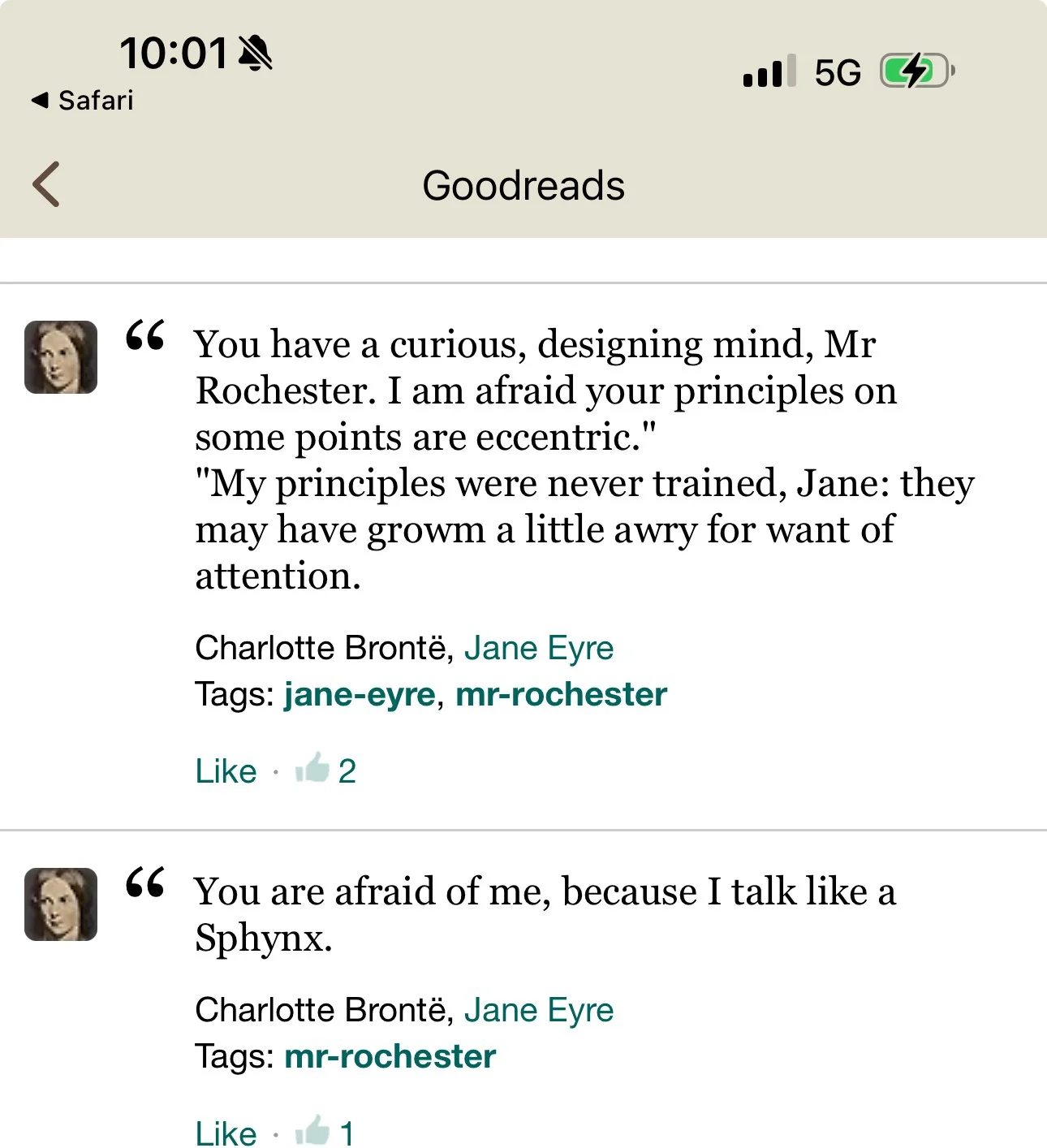Viewport: 1047px width, 1148px height.
Task: Like the Sphynx quote
Action: [x=226, y=1133]
